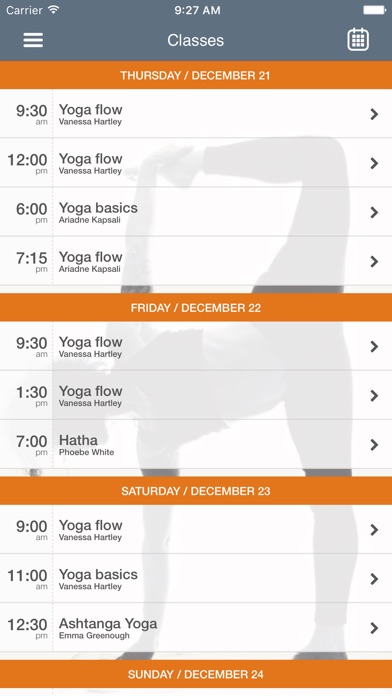Open Thursday 9:30 am Yoga flow class

[x=196, y=114]
